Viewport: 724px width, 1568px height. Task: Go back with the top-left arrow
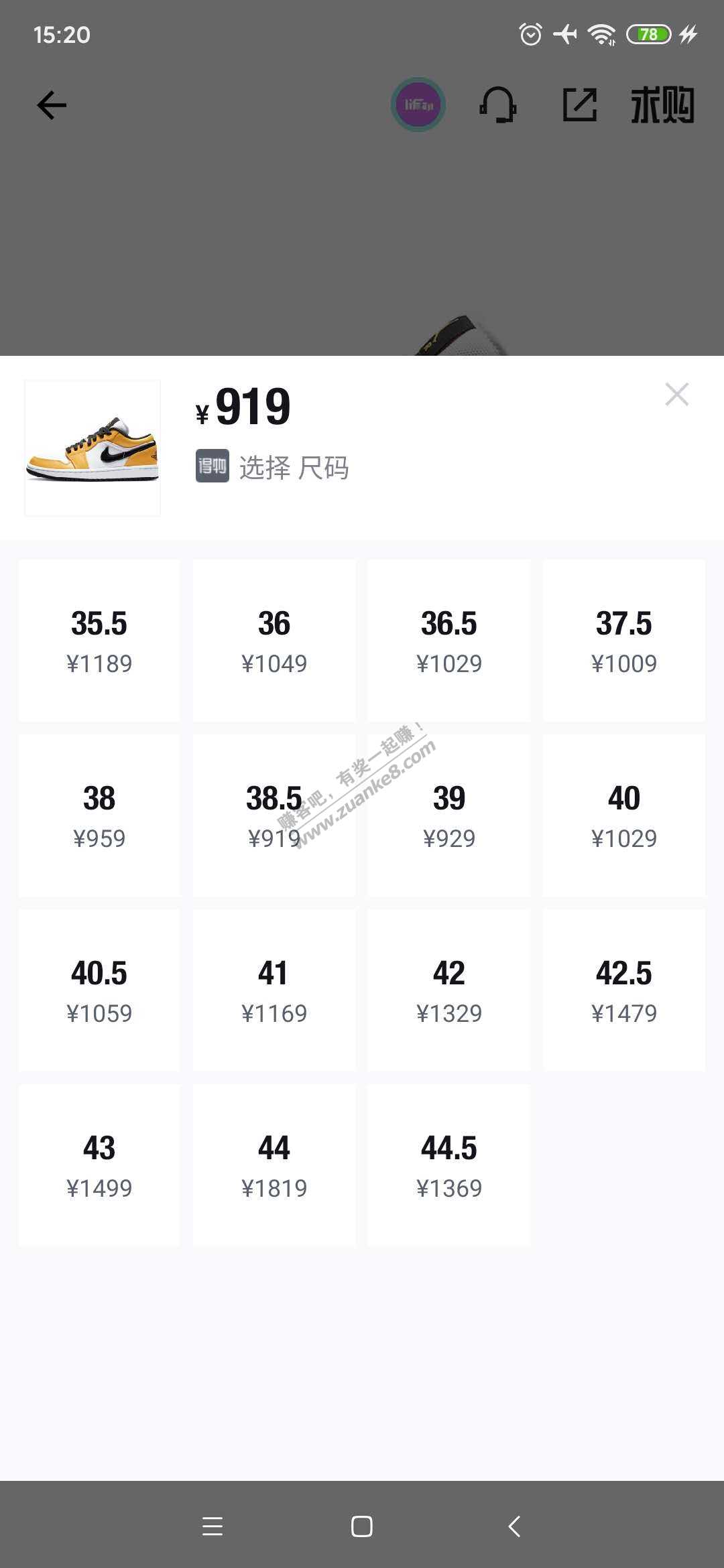[x=52, y=105]
